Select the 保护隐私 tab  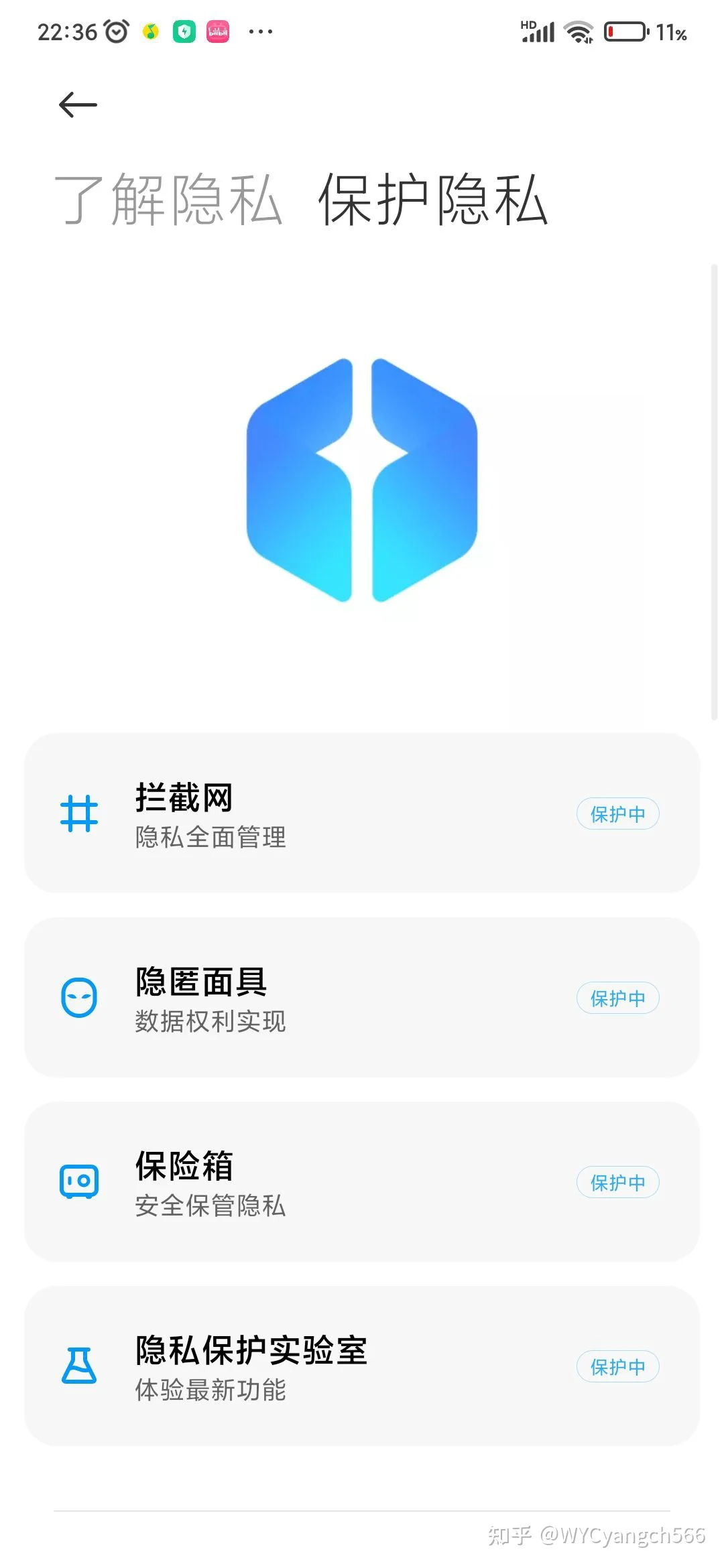tap(433, 199)
